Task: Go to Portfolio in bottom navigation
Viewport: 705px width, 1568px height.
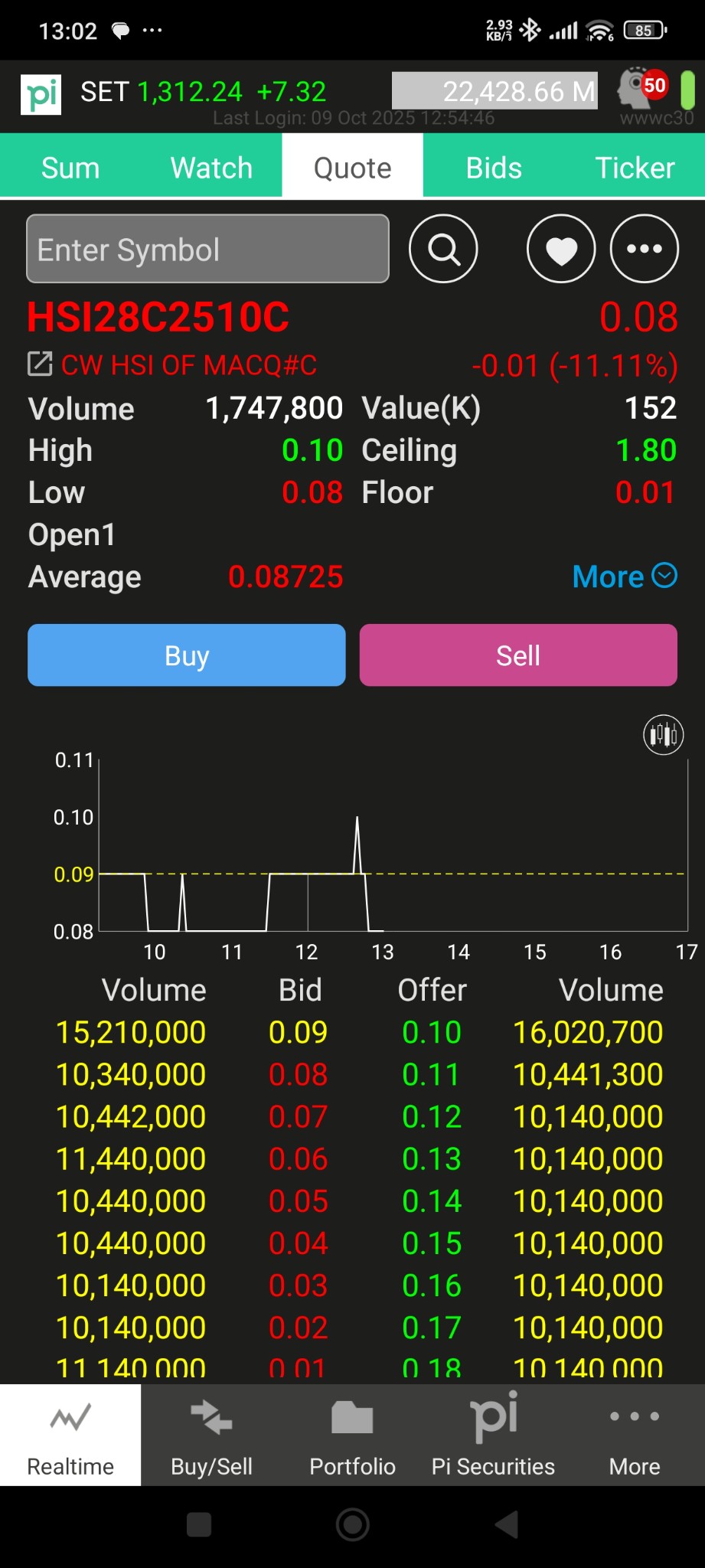Action: 352,1435
